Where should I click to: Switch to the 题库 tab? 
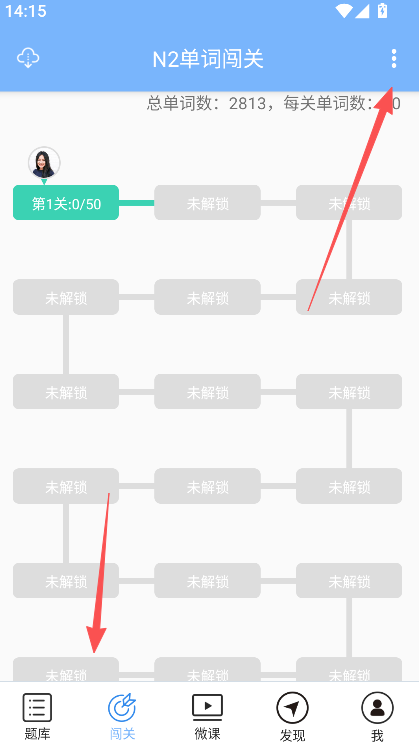[x=37, y=717]
